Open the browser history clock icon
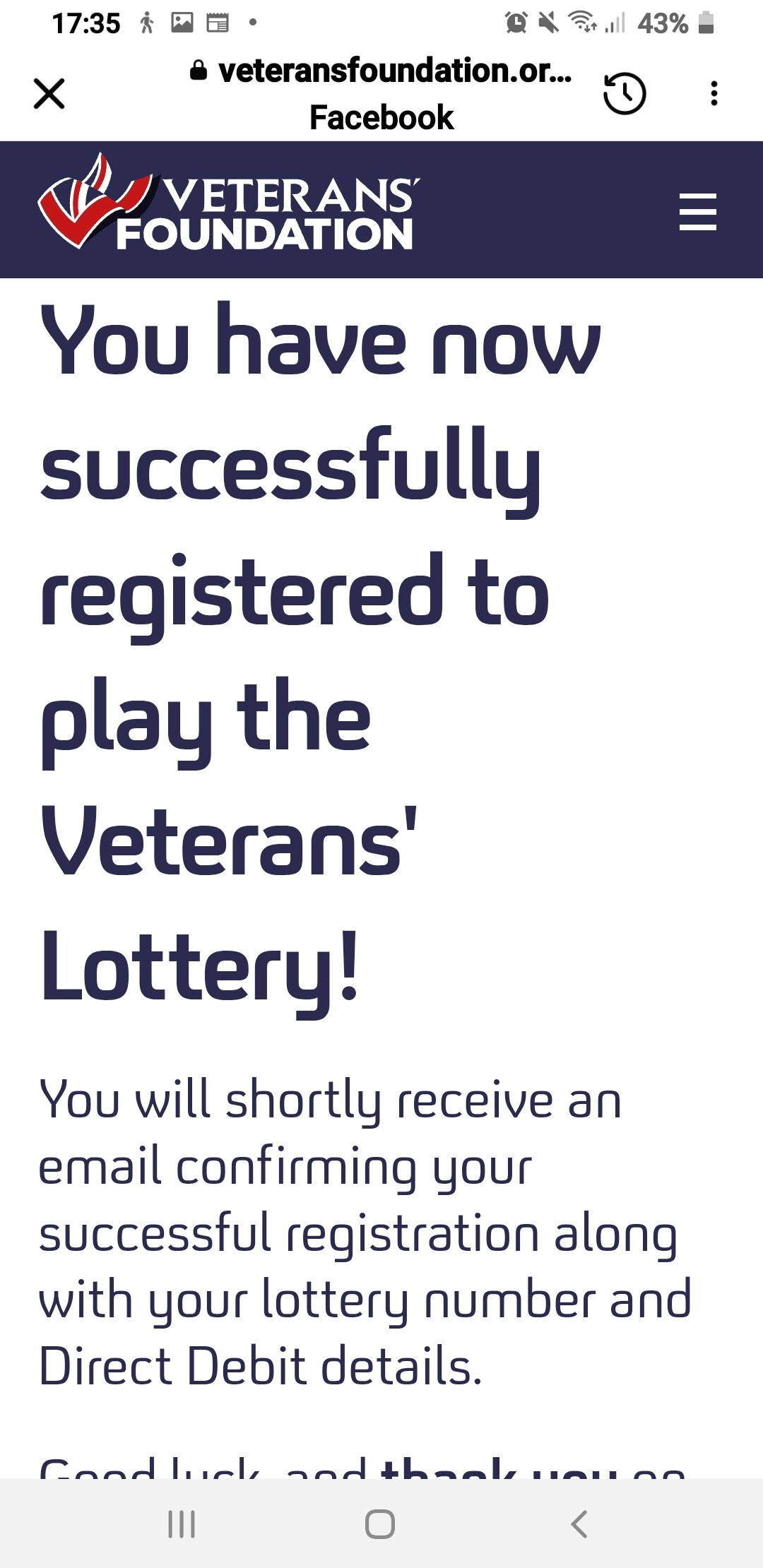 coord(625,93)
